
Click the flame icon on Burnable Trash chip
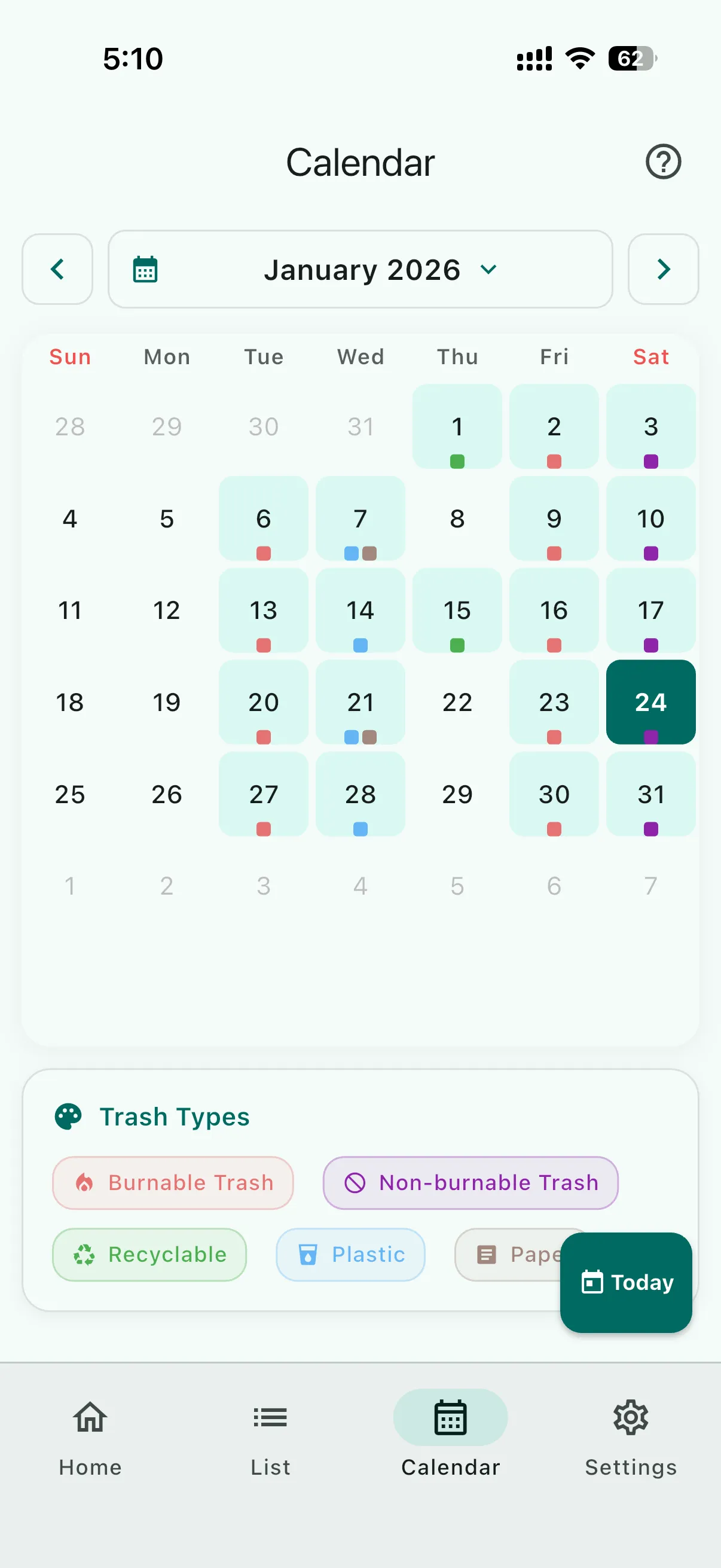point(84,1182)
